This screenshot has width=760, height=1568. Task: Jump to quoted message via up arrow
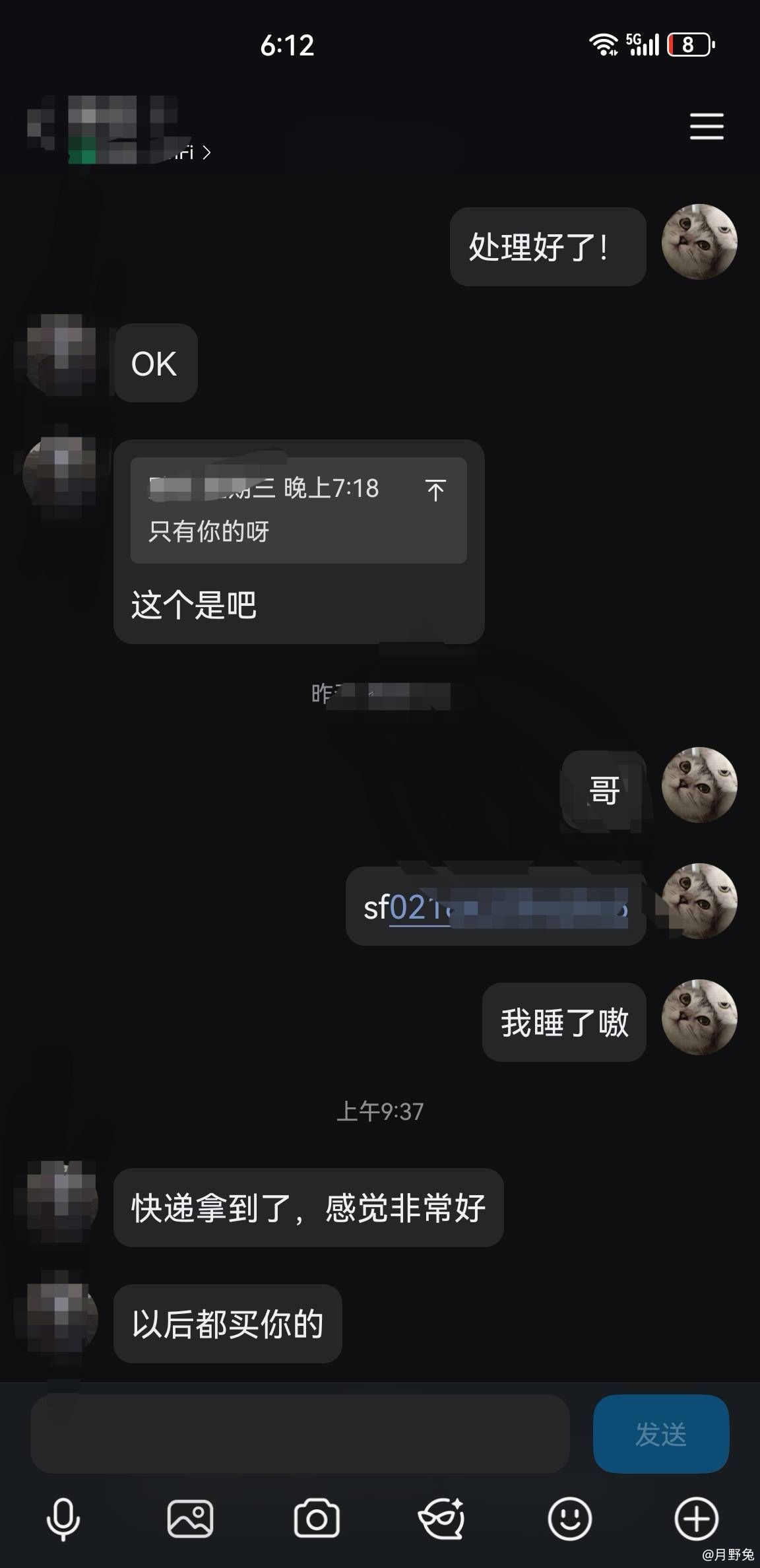[x=435, y=490]
